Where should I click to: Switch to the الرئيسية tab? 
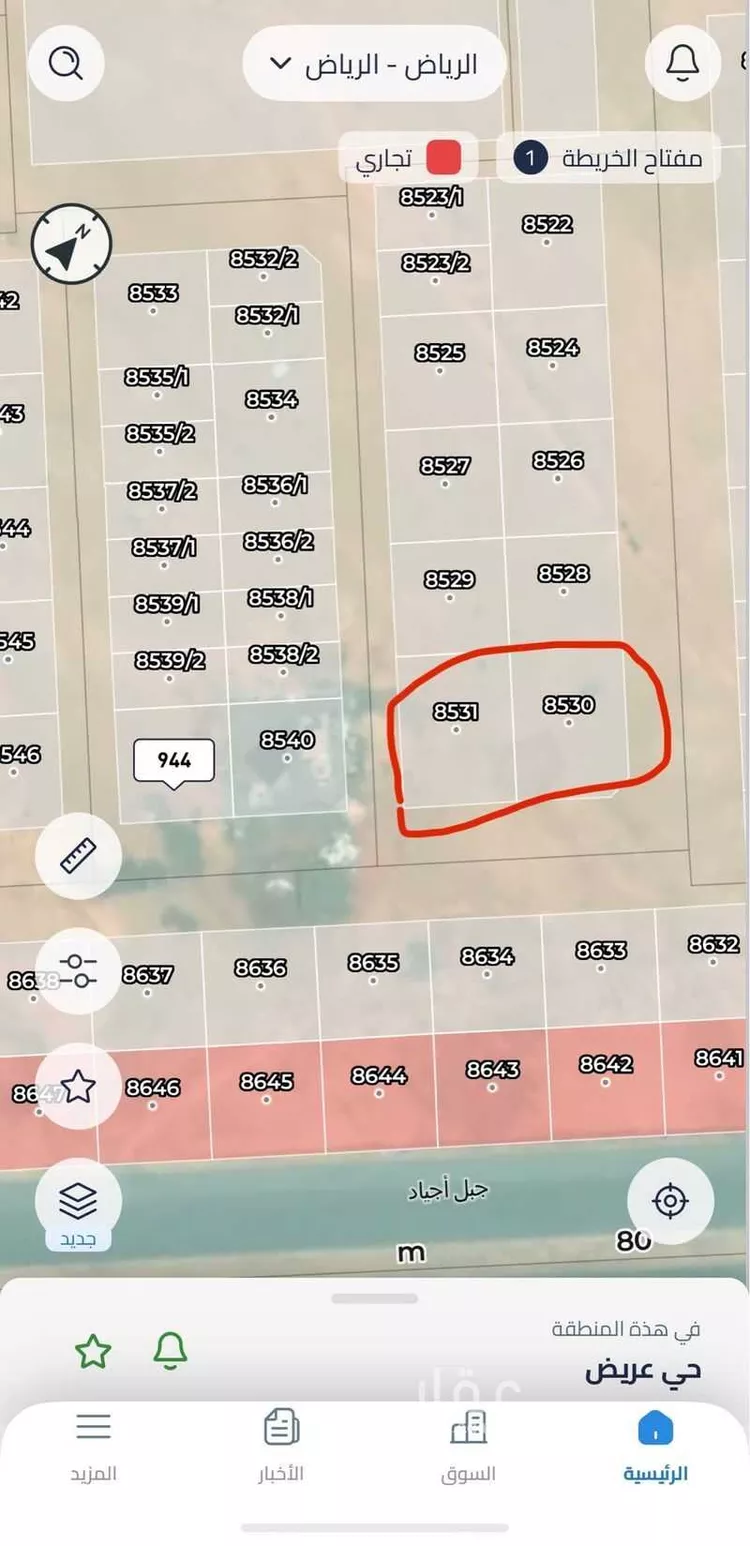(x=655, y=1446)
